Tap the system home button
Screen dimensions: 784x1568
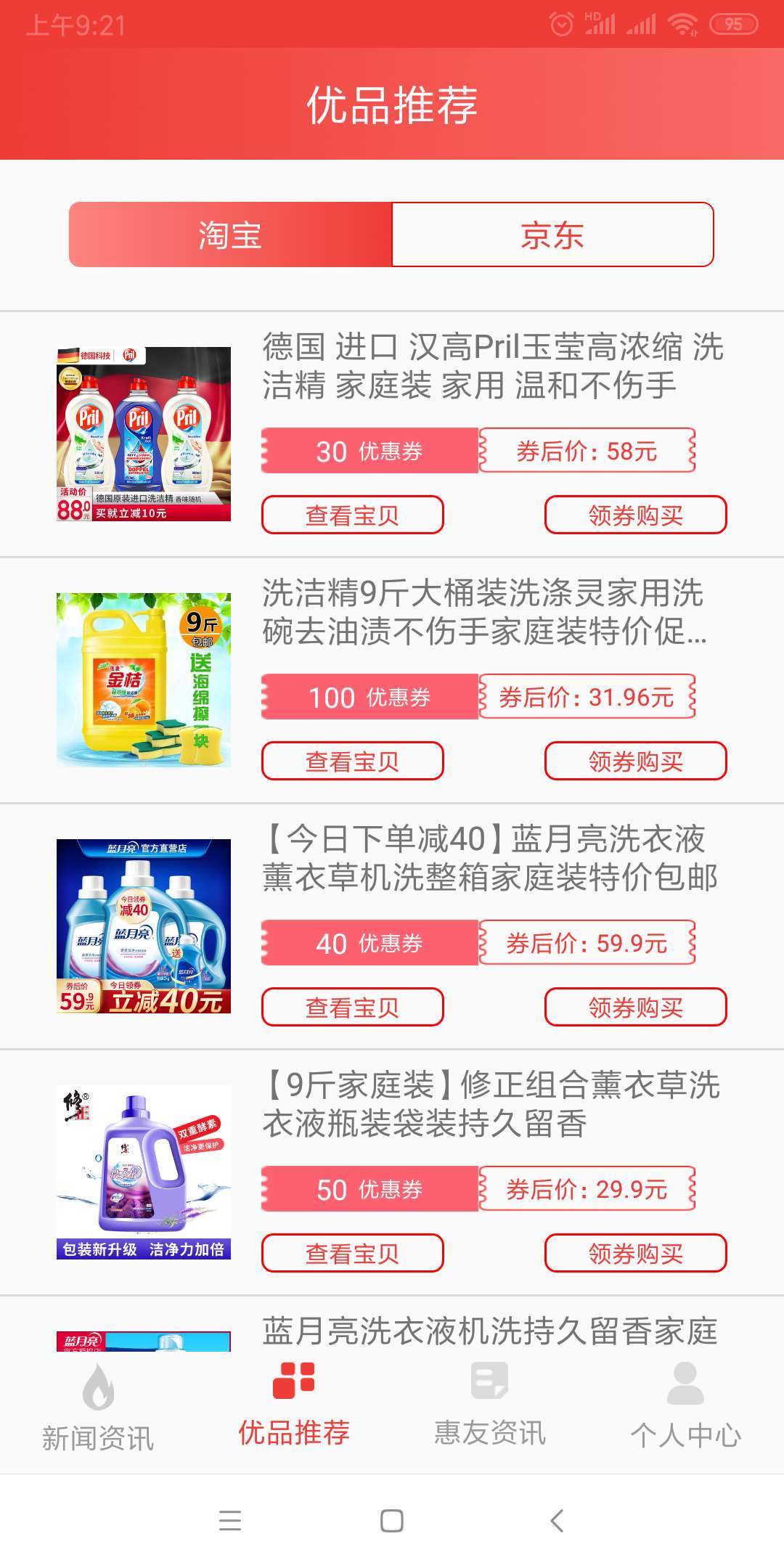tap(392, 1520)
